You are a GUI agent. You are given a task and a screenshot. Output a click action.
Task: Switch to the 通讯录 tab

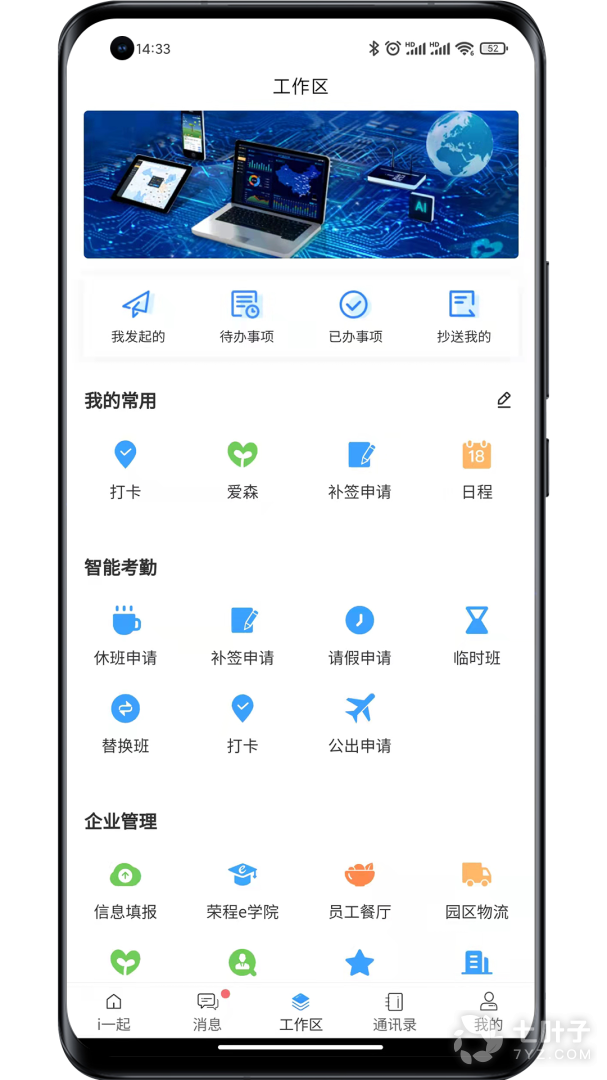[x=394, y=1011]
